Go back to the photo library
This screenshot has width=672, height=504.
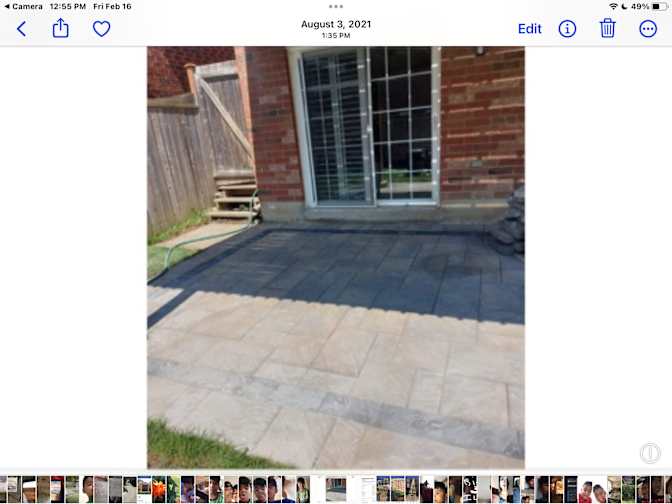(21, 29)
